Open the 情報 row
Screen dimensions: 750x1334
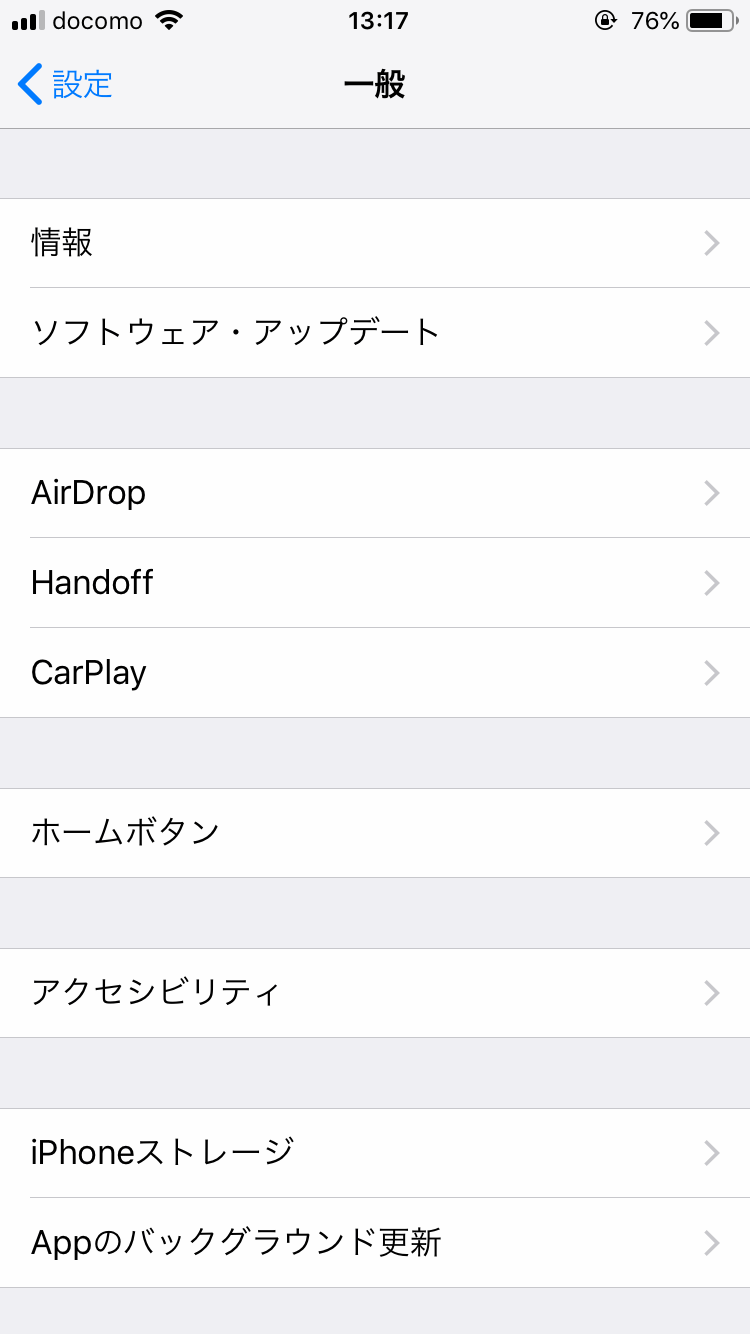375,243
